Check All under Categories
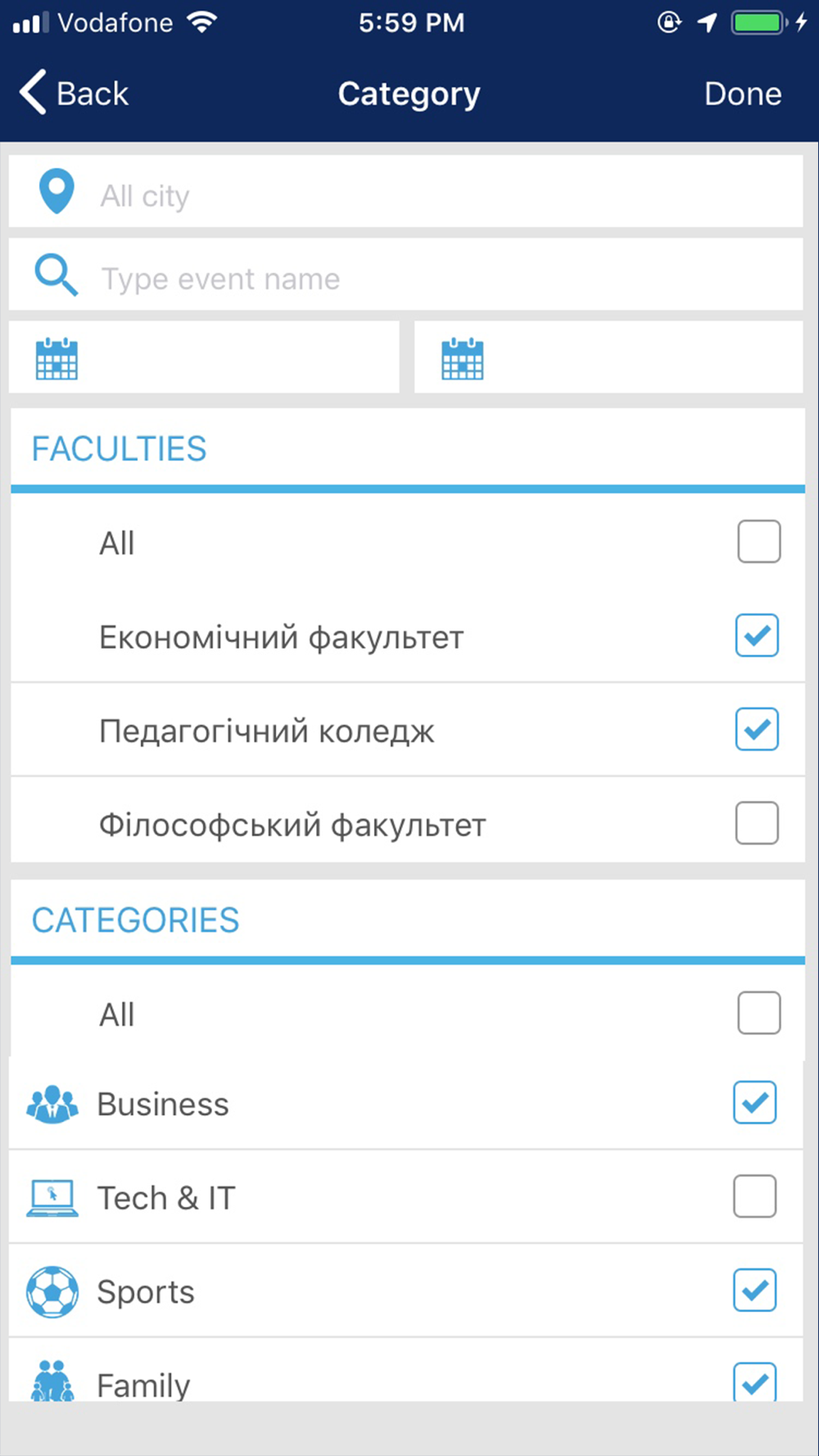819x1456 pixels. [x=758, y=1014]
